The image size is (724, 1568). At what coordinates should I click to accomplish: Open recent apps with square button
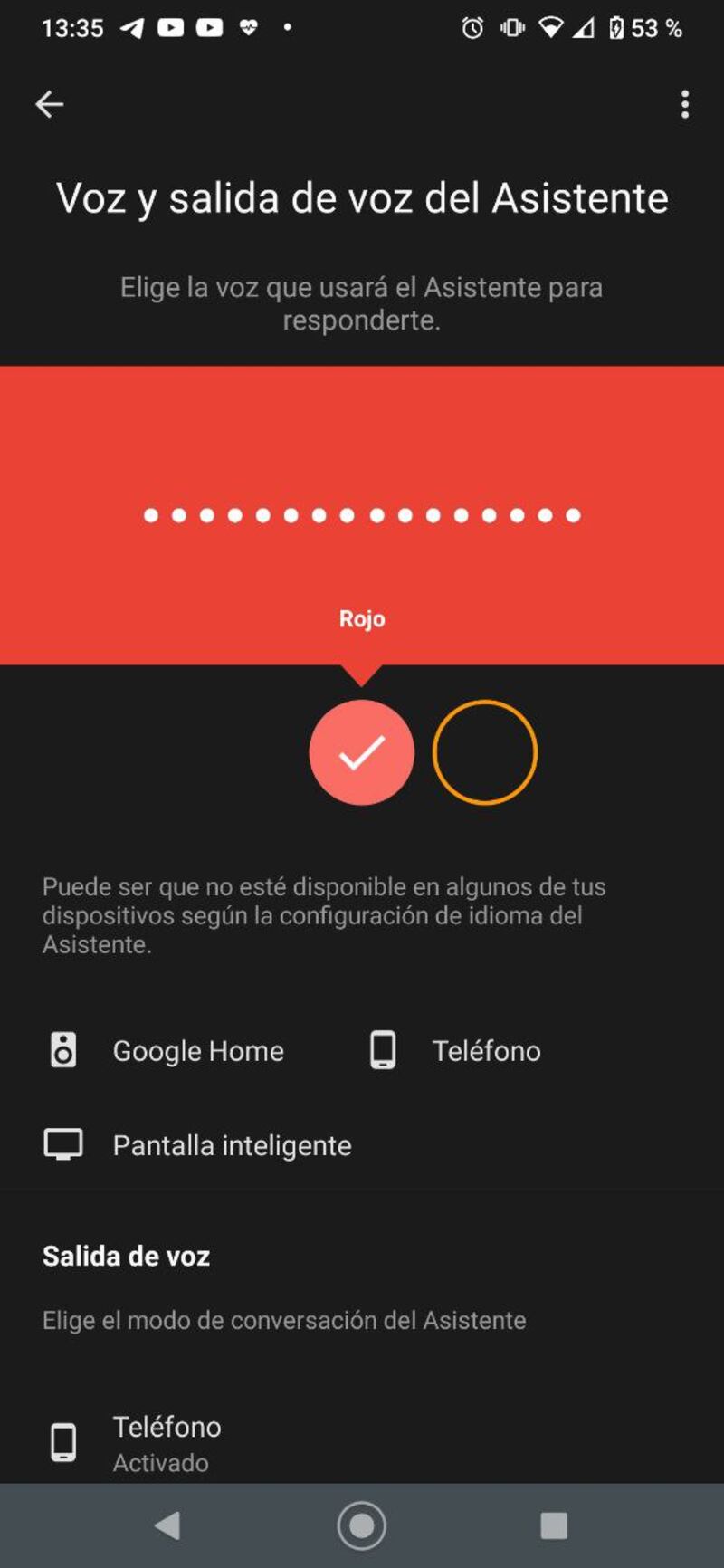click(x=554, y=1525)
